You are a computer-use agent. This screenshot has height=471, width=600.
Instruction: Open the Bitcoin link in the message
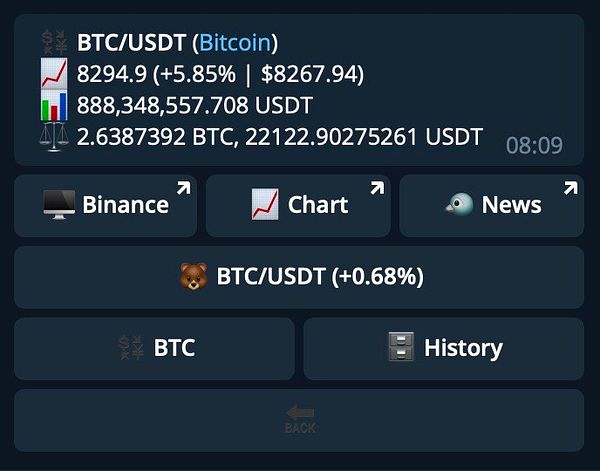(235, 42)
